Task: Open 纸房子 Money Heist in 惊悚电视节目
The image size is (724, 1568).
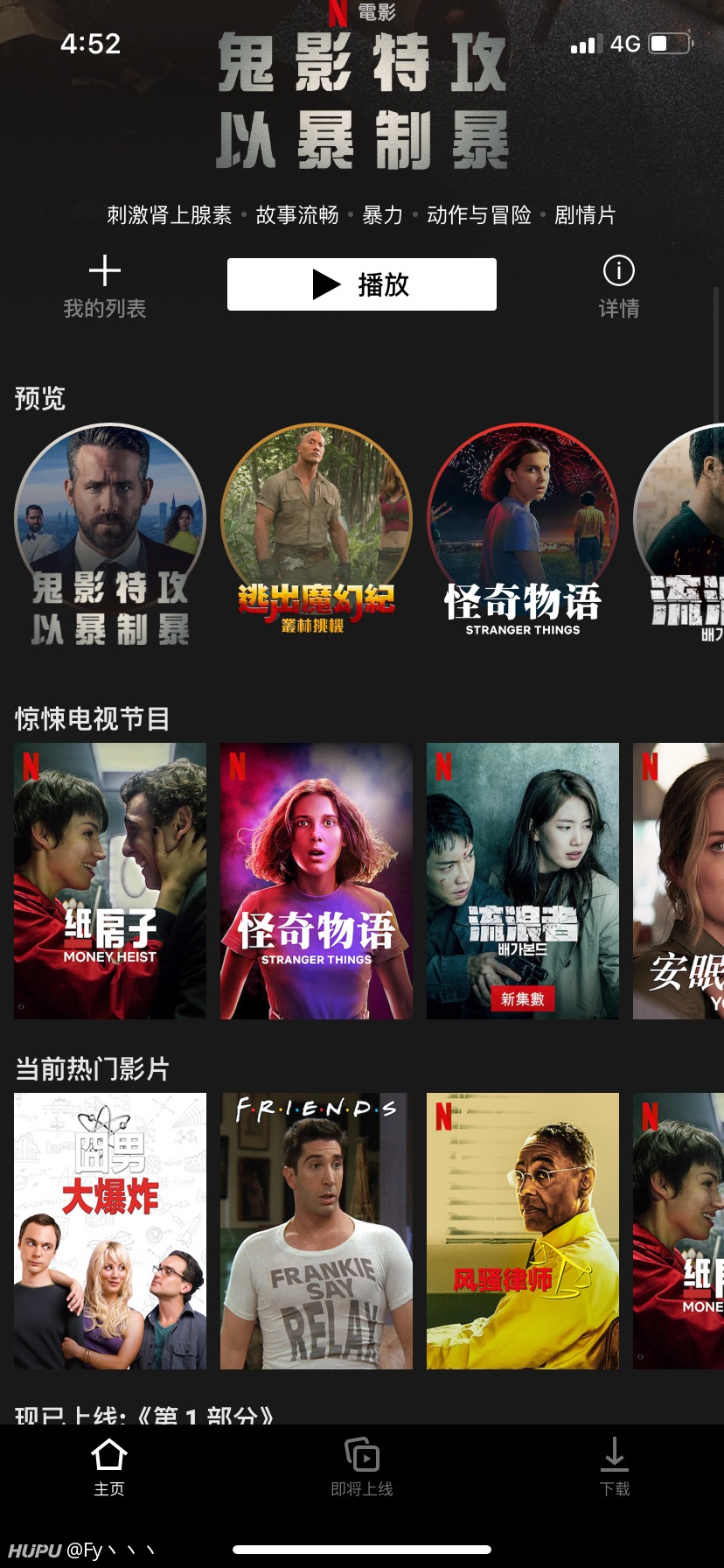Action: 110,880
